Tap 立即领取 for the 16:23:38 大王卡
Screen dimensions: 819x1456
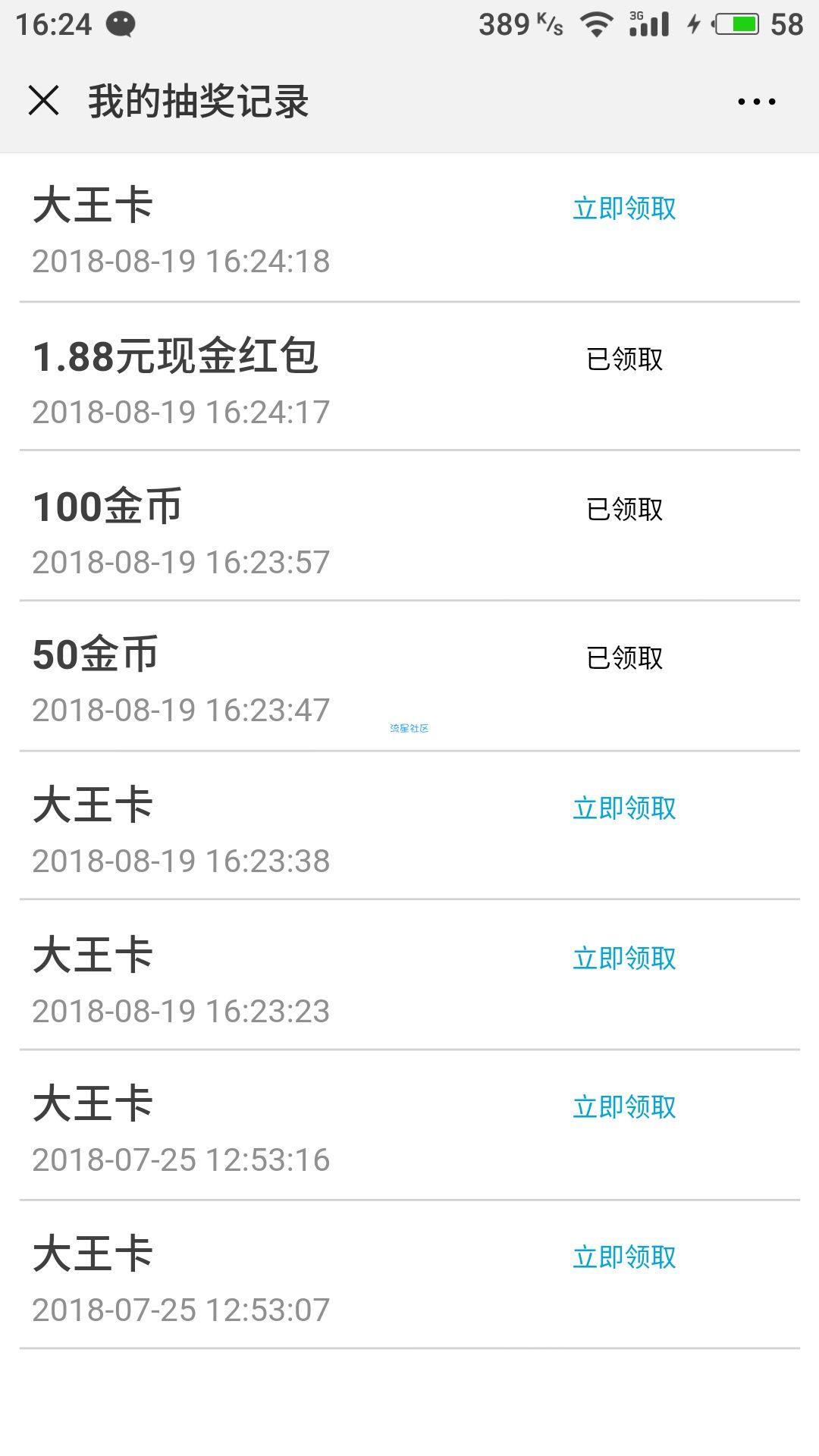tap(624, 808)
